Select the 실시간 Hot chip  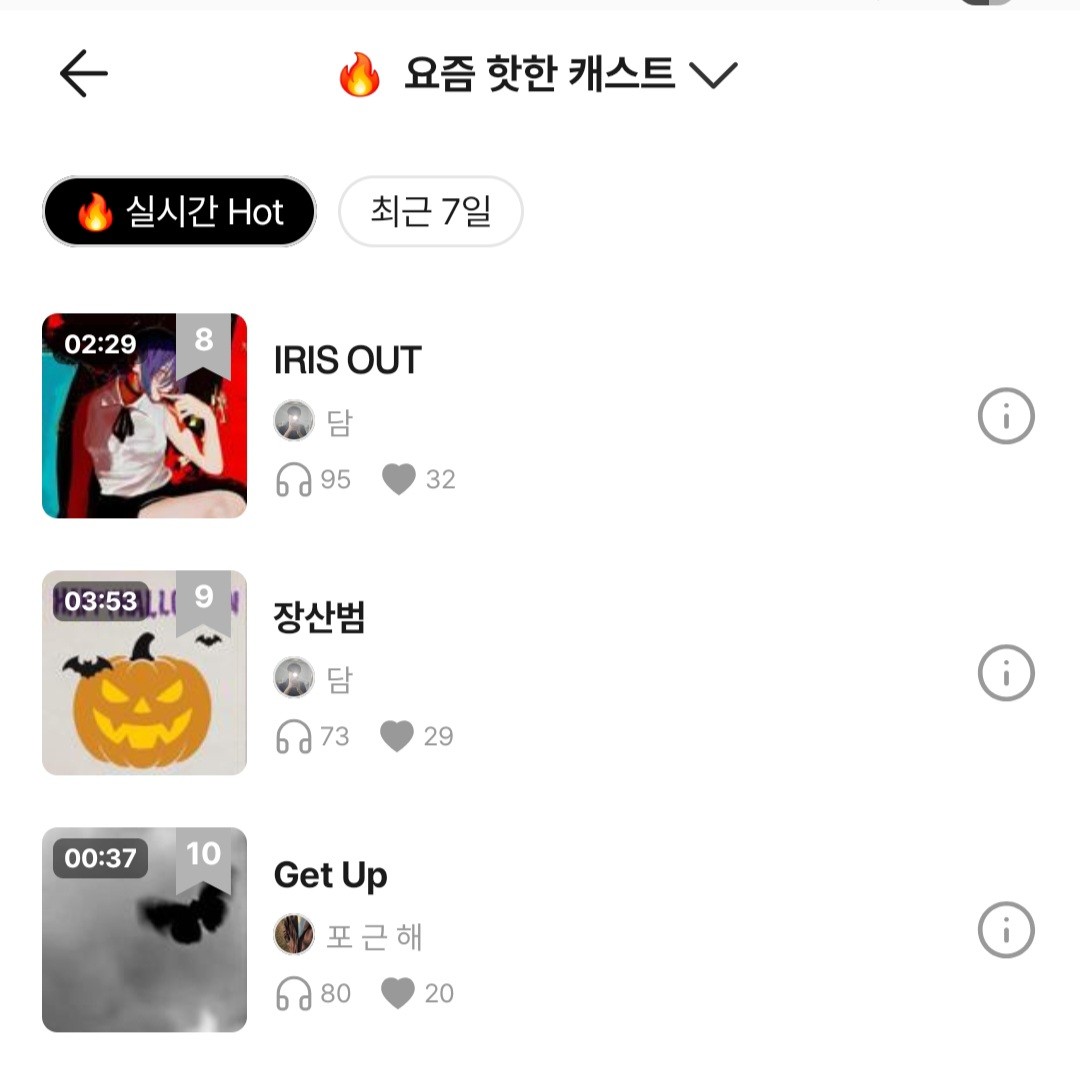180,212
